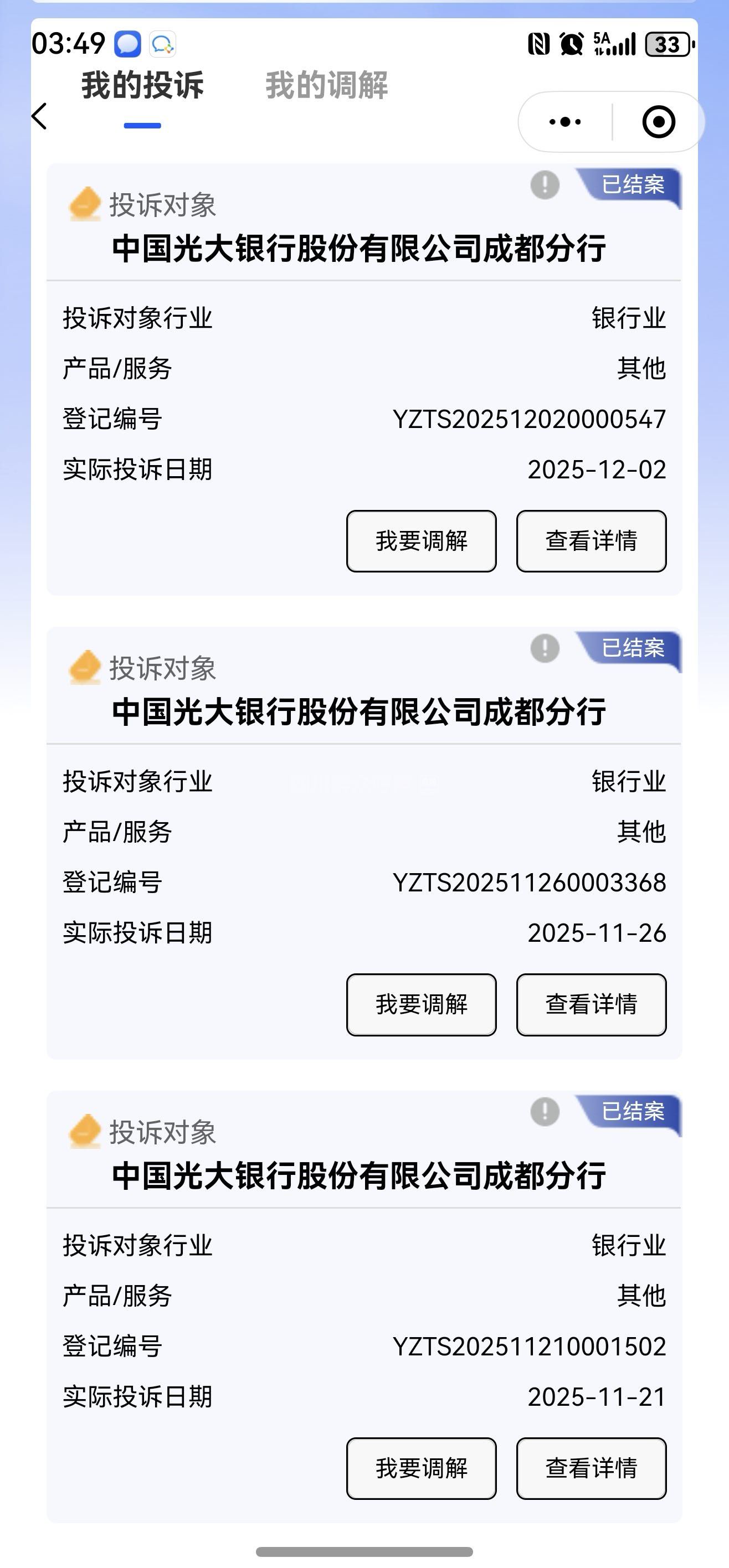The height and width of the screenshot is (1568, 729).
Task: Switch to the 我的调解 tab
Action: click(326, 85)
